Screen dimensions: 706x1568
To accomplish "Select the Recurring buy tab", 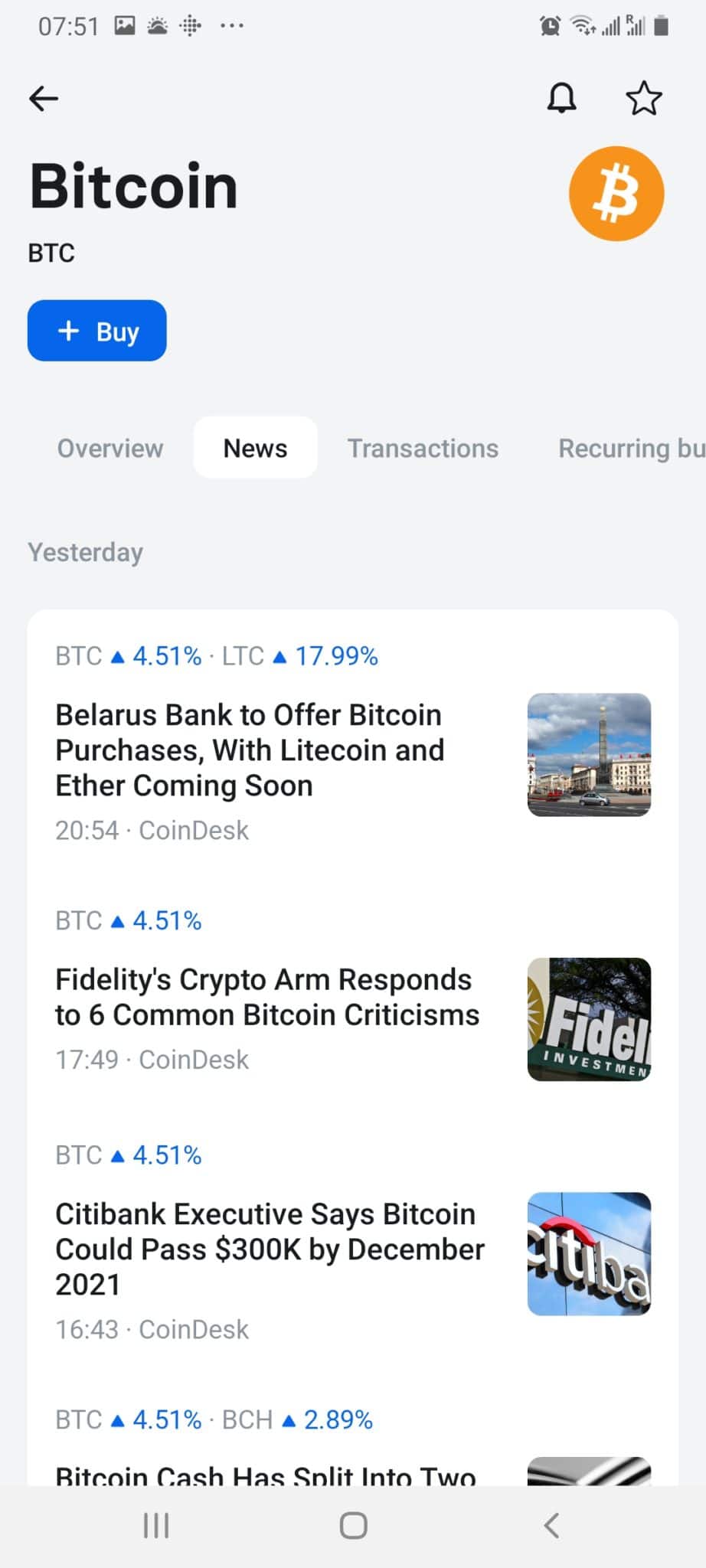I will pos(629,448).
